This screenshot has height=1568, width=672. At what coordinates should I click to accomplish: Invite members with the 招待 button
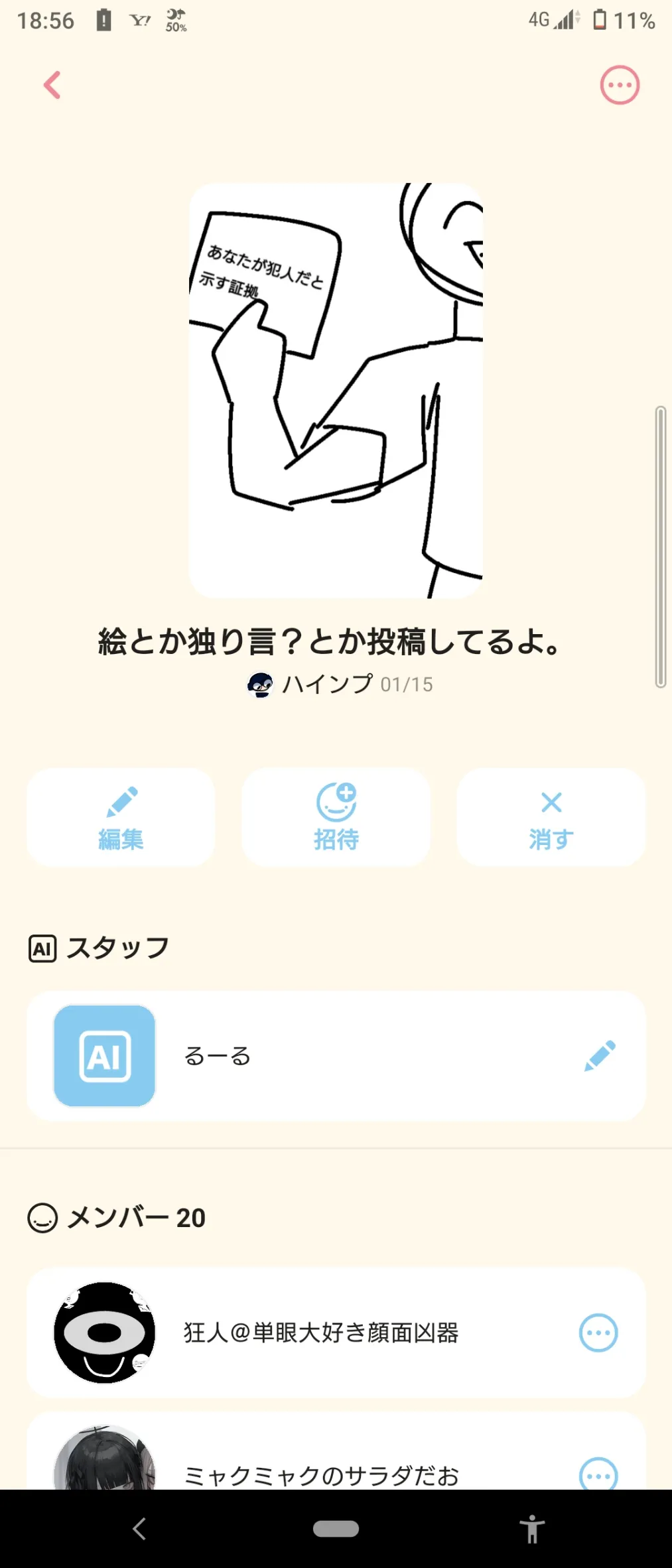pyautogui.click(x=336, y=817)
